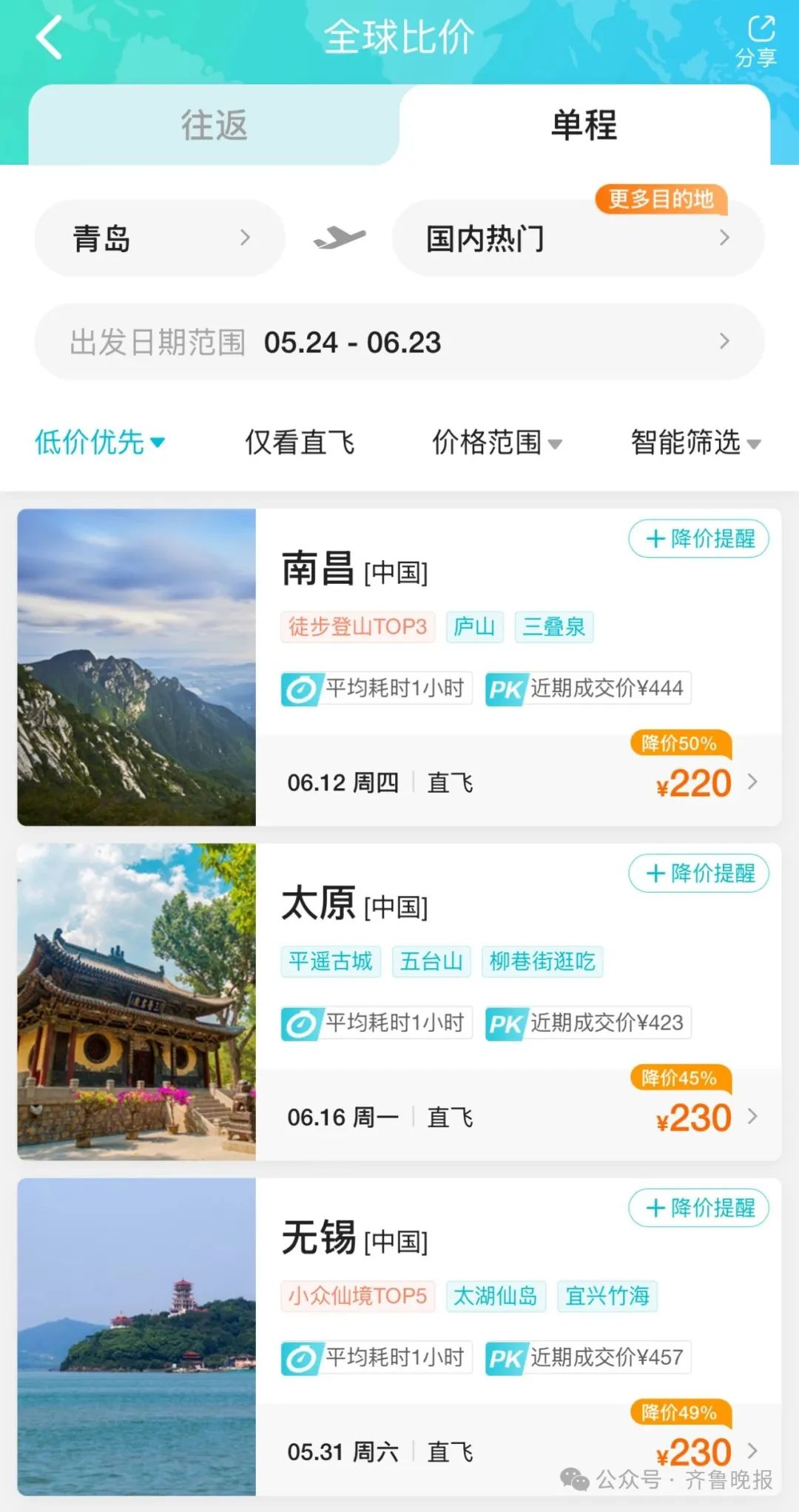
Task: Click the clock icon next to 无锡 flight duration
Action: pos(303,1357)
